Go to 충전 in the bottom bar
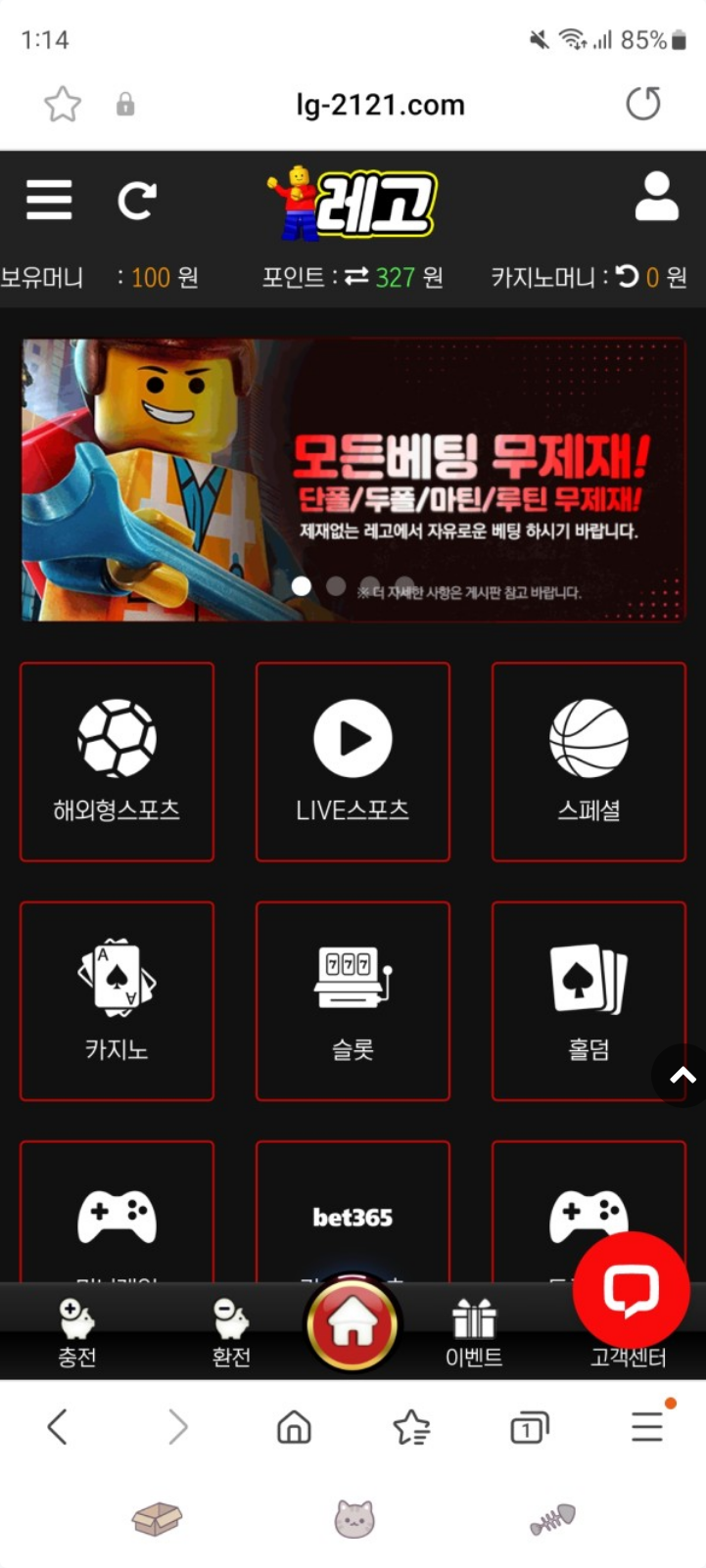706x1568 pixels. pos(77,1331)
